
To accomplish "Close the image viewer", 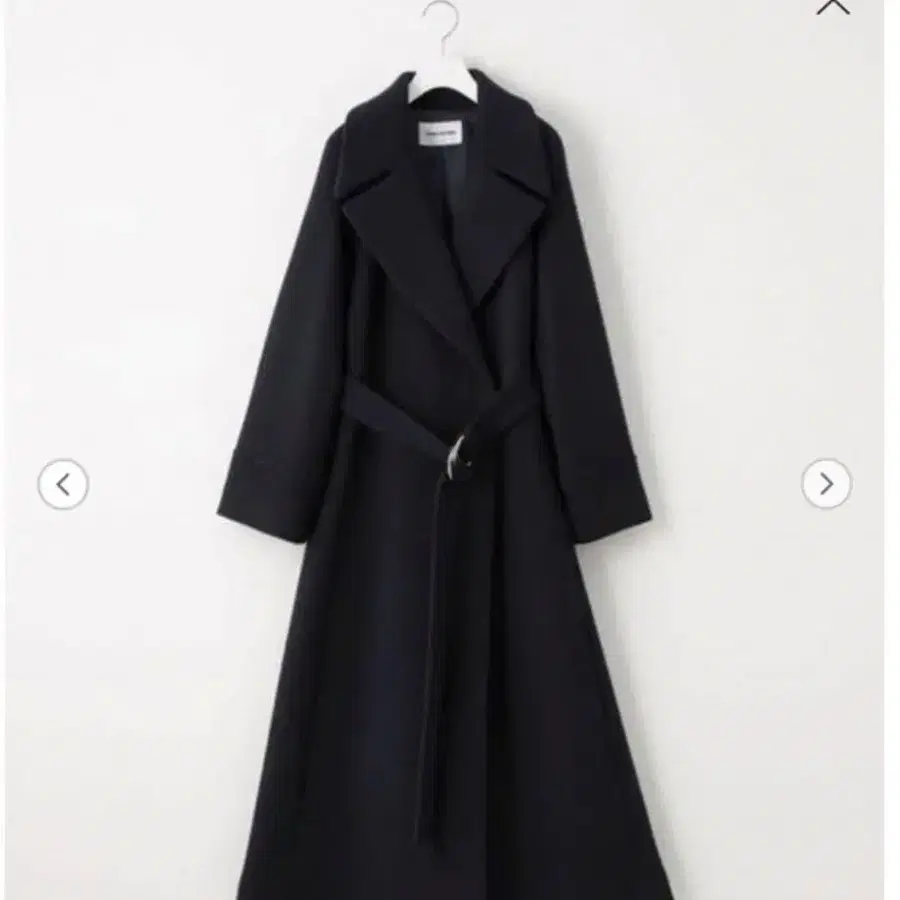I will (832, 6).
